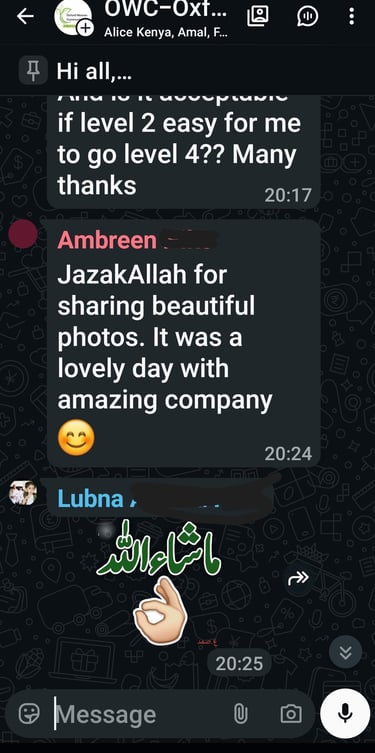Go back from the group chat
This screenshot has width=375, height=753.
coord(25,17)
